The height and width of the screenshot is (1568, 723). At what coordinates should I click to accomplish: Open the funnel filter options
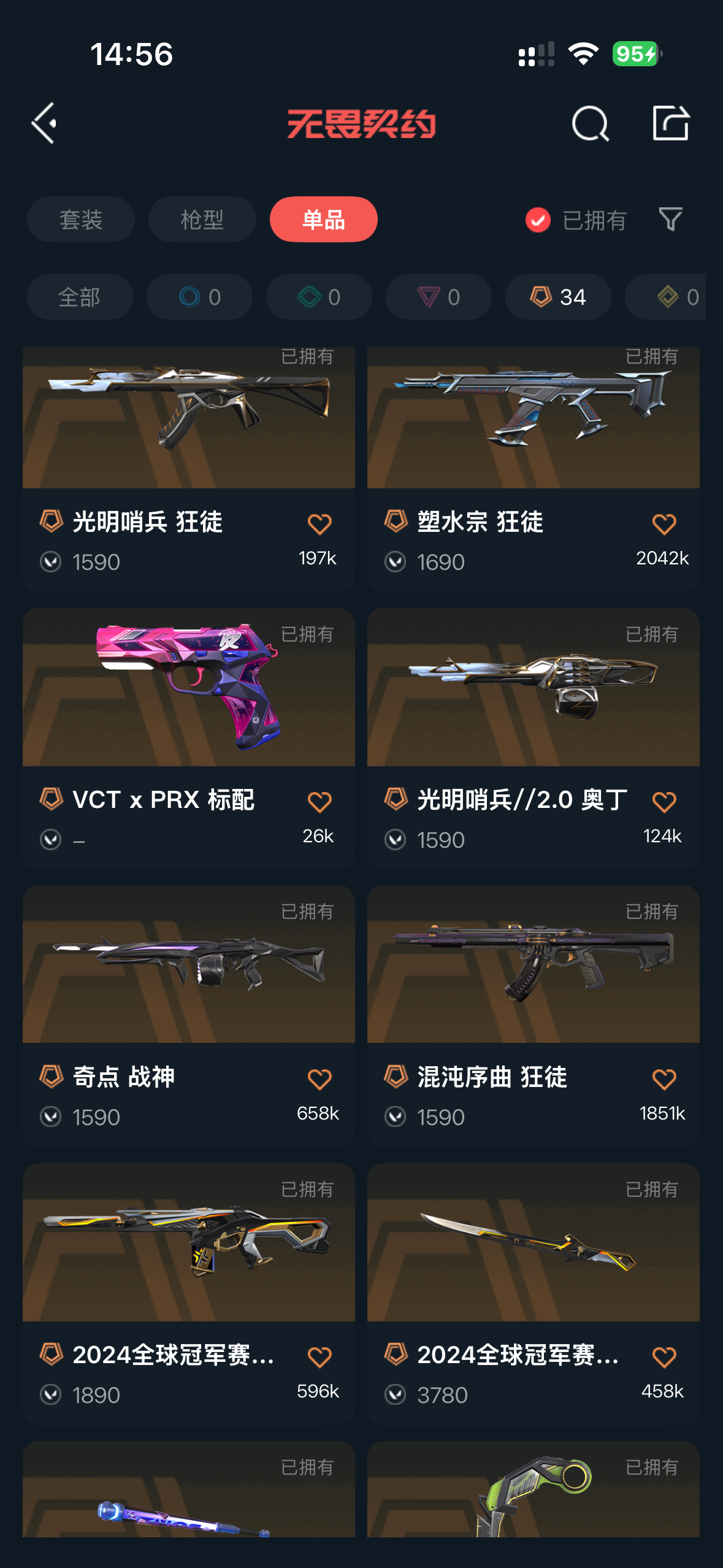coord(670,220)
